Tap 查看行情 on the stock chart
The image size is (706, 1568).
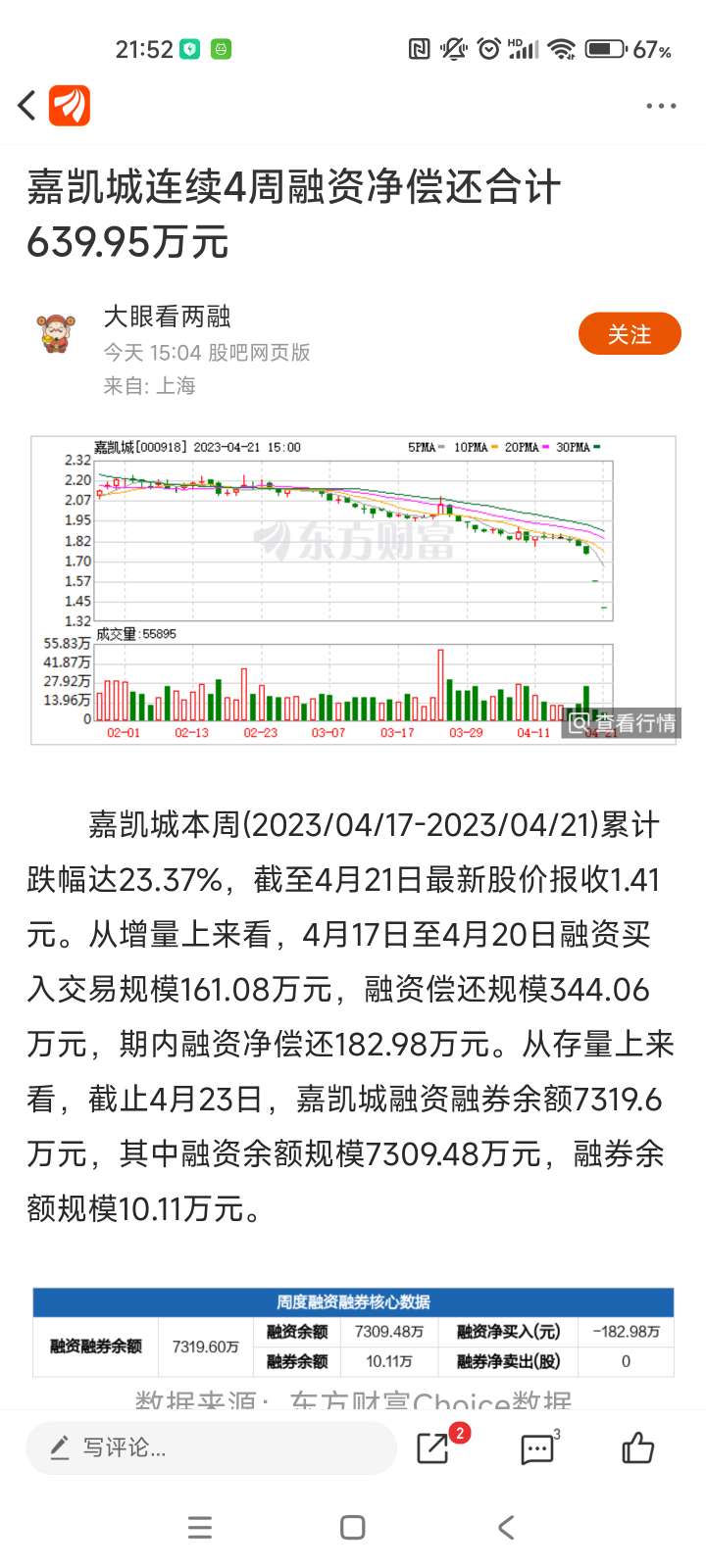coord(624,723)
